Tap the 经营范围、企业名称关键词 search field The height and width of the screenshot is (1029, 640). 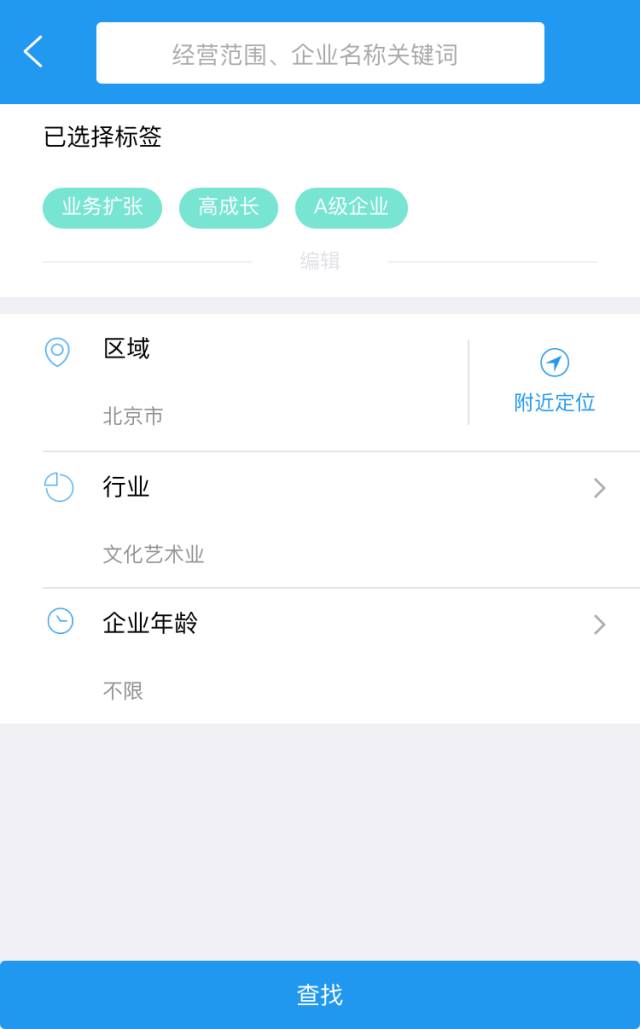[320, 53]
